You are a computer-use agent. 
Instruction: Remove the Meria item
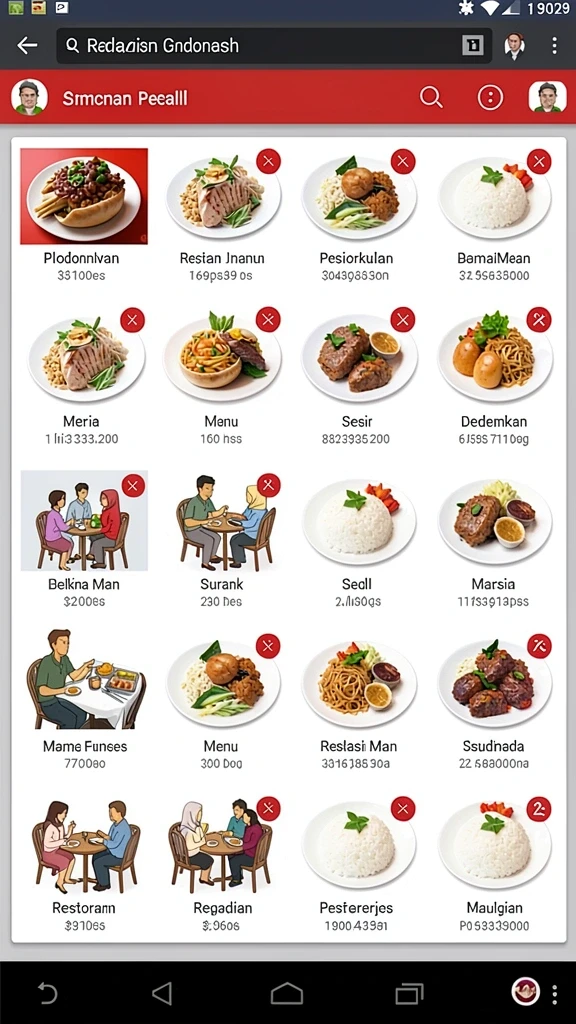coord(133,320)
